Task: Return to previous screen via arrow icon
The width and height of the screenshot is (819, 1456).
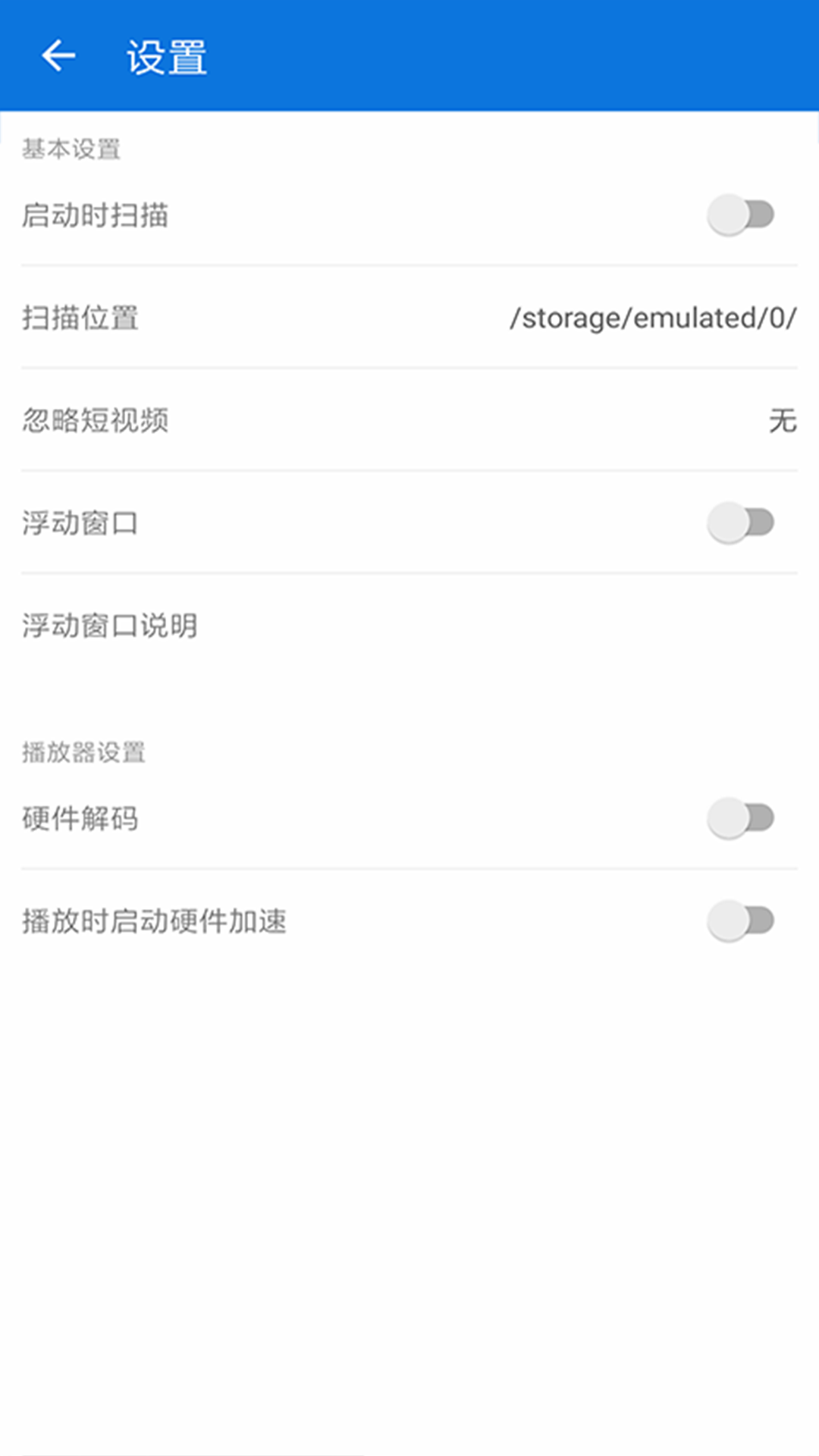Action: click(57, 55)
